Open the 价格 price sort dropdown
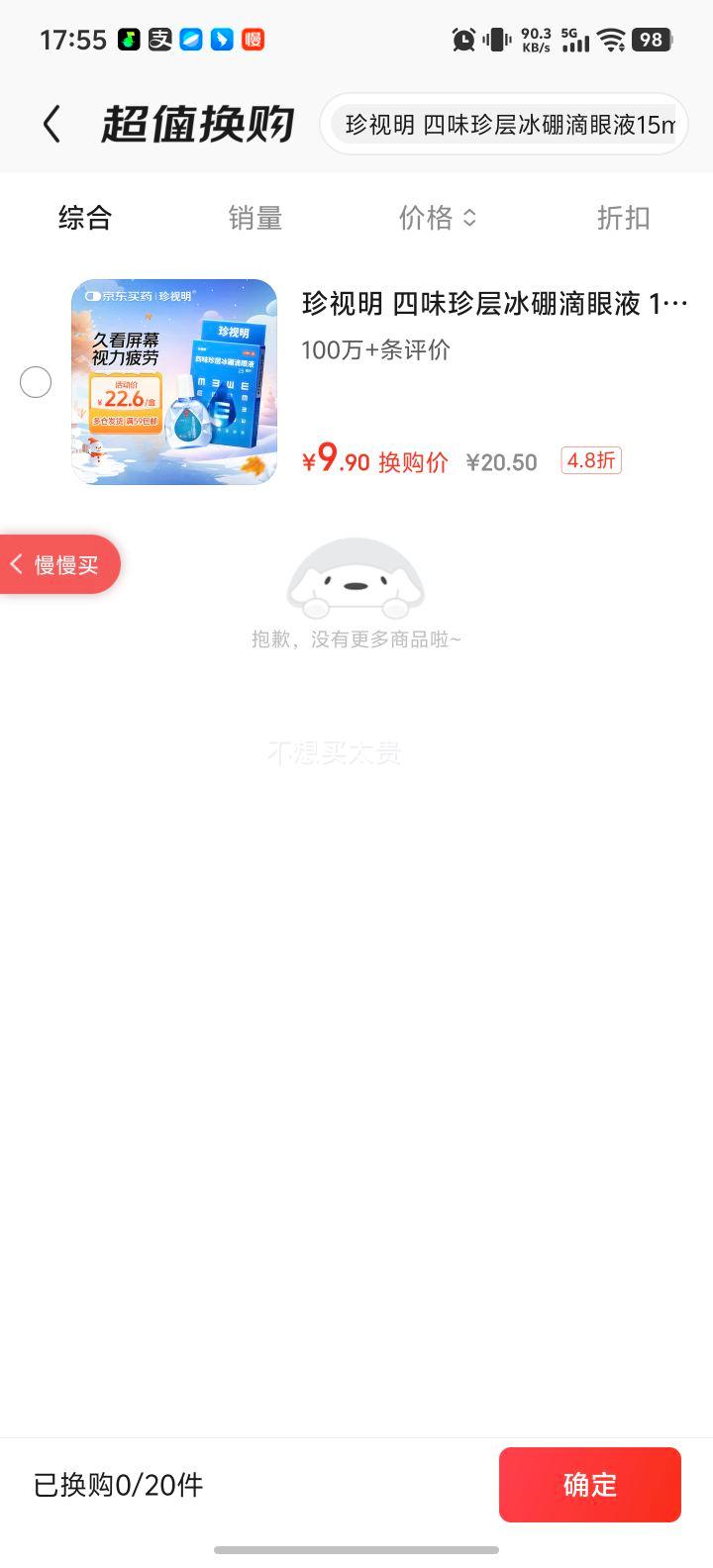 pos(438,218)
